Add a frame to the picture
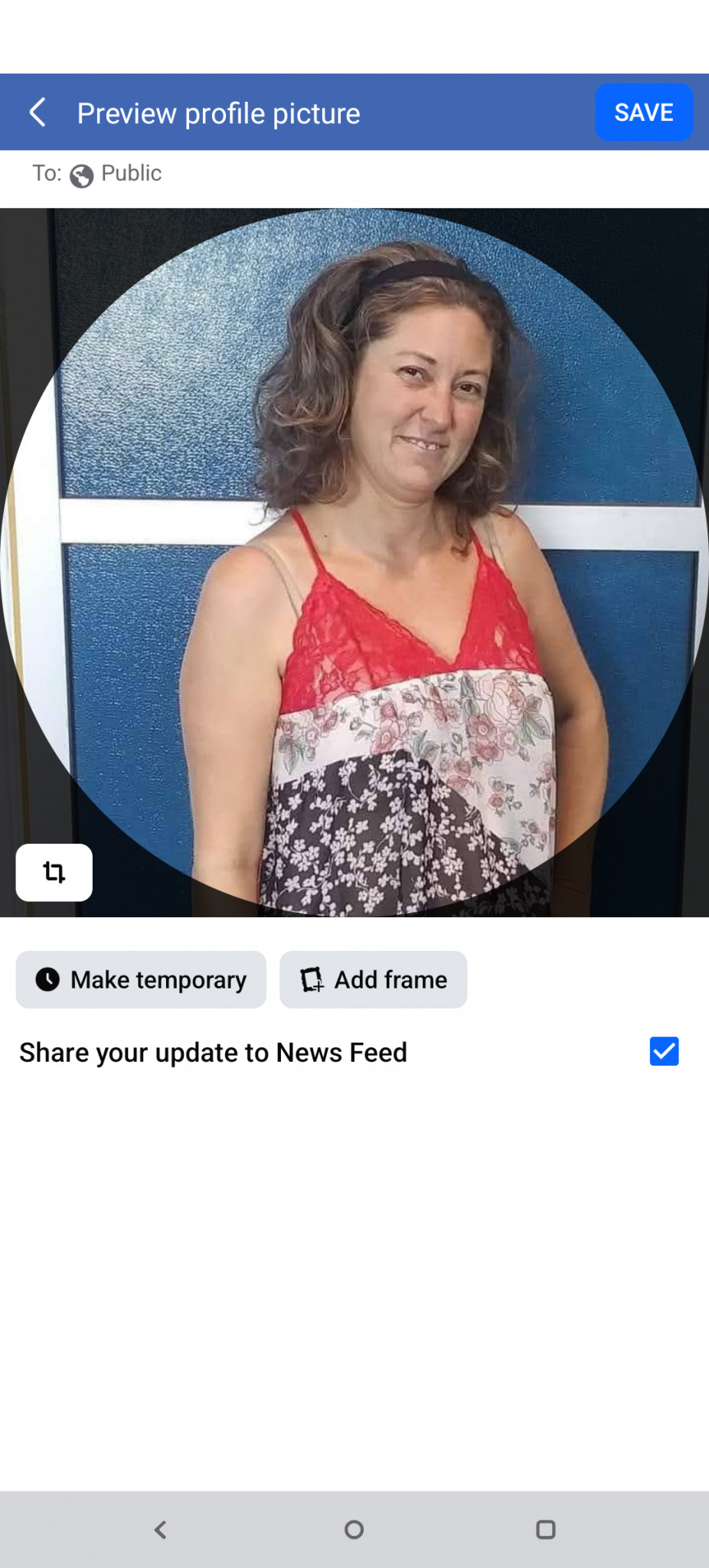The width and height of the screenshot is (709, 1568). click(x=374, y=979)
